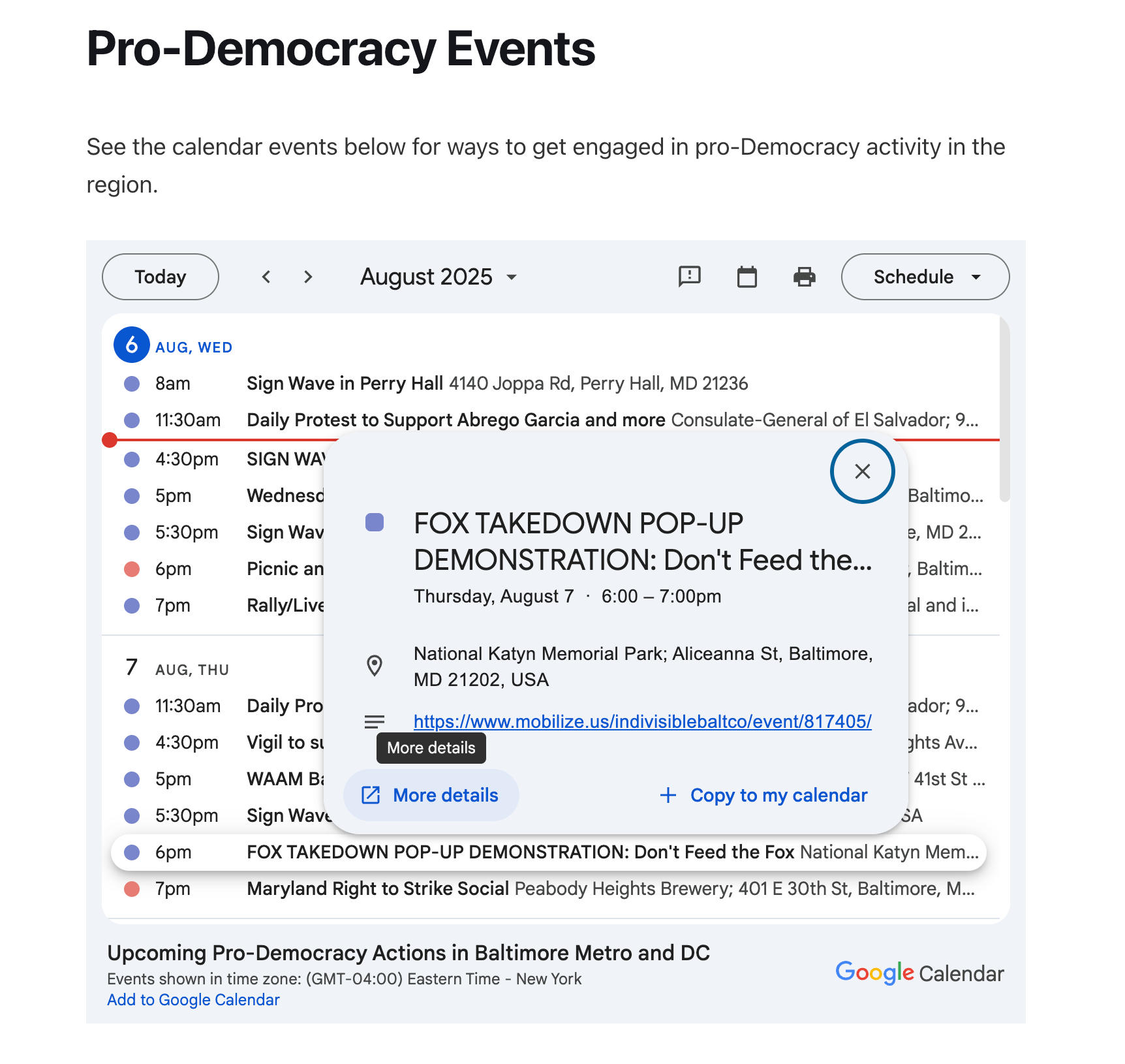Copy event to my calendar
1125x1064 pixels.
[764, 795]
